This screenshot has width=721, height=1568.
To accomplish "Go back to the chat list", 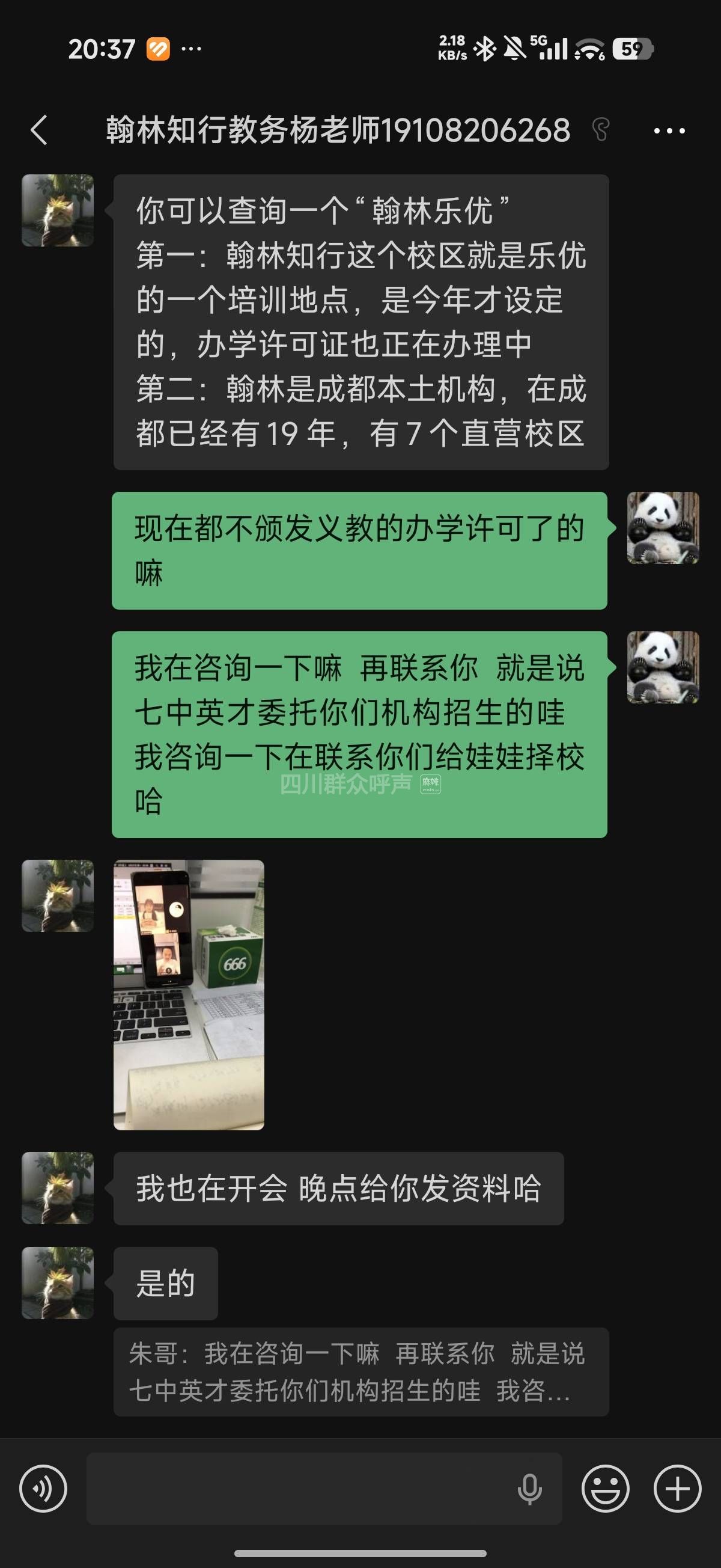I will [x=39, y=130].
